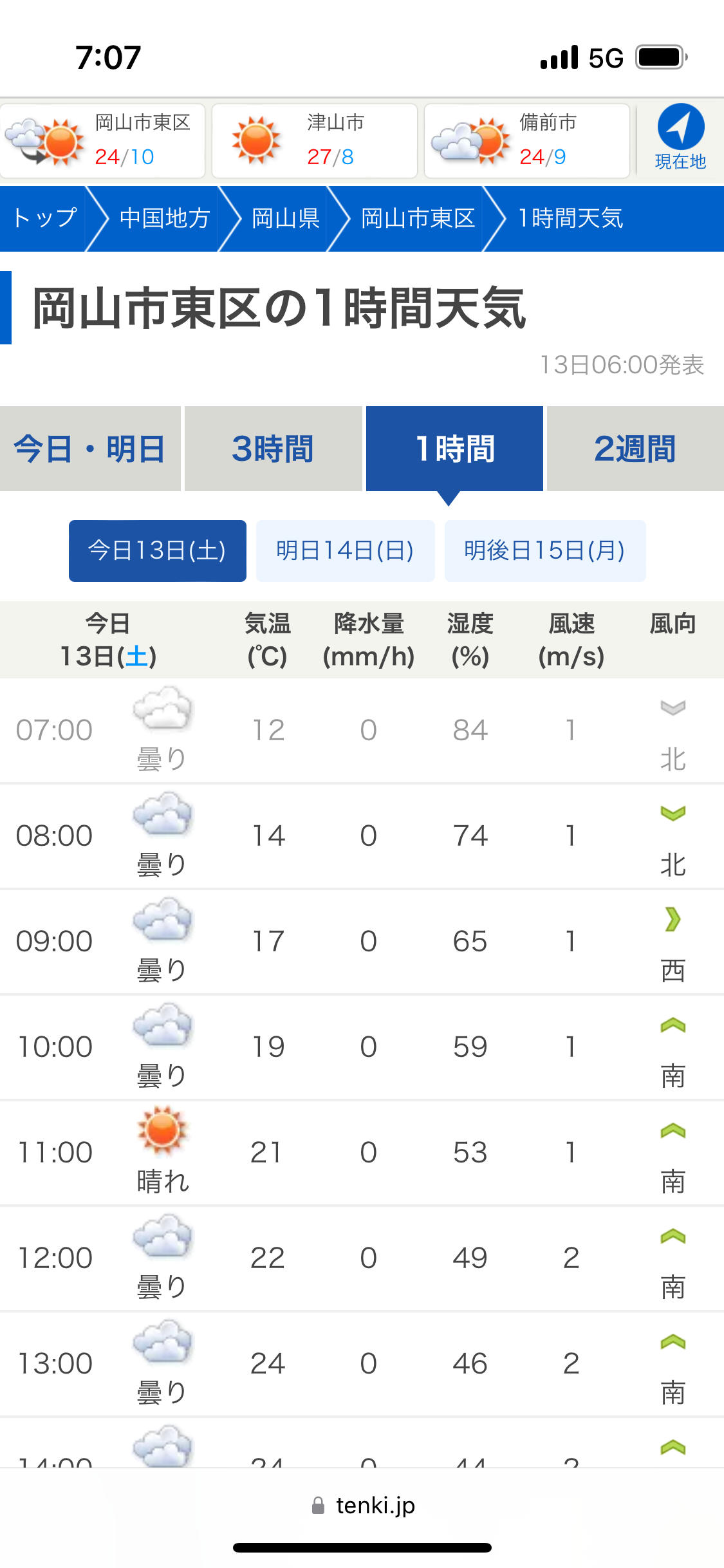Image resolution: width=724 pixels, height=1568 pixels.
Task: Open the 津山市 weather card
Action: (x=315, y=140)
